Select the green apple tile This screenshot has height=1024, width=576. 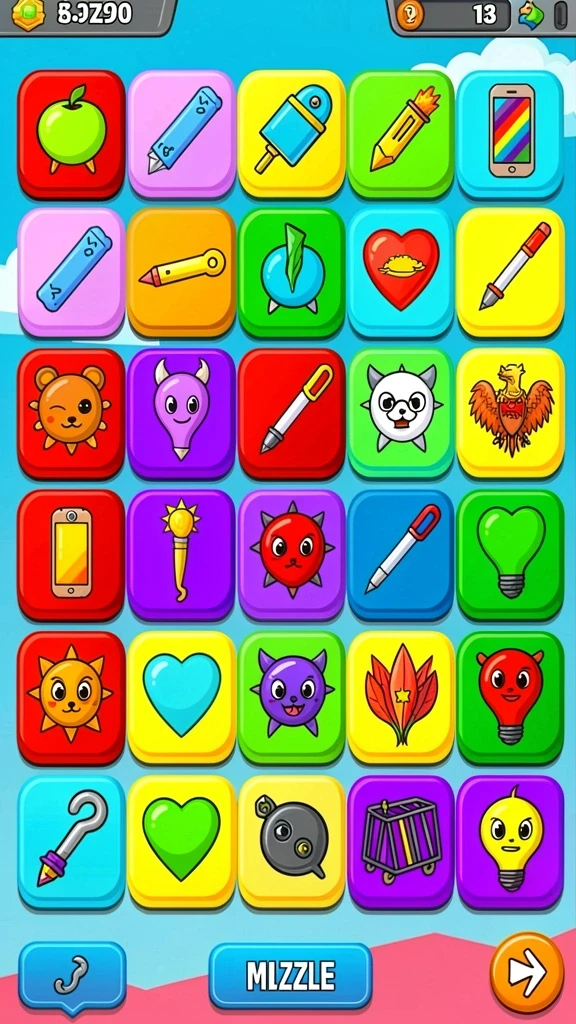[71, 134]
